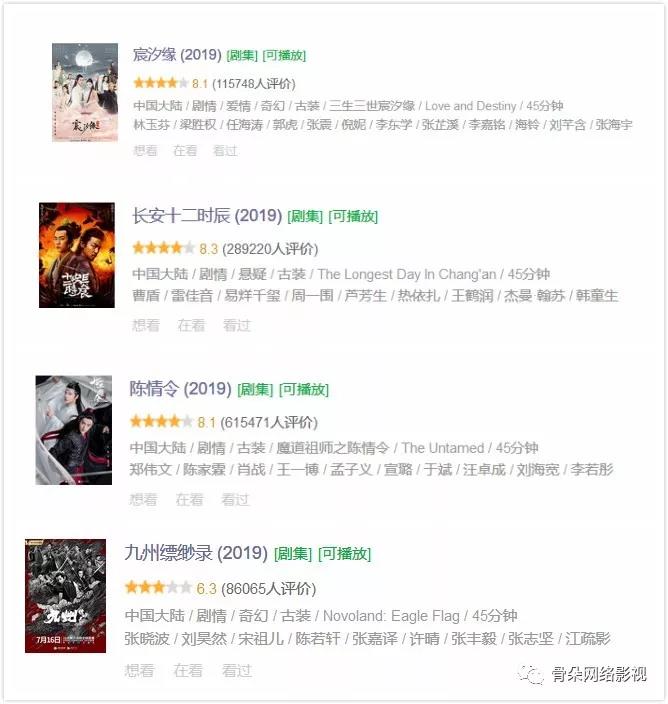Open the 陈情令 poster thumbnail
The image size is (668, 704).
coord(74,430)
